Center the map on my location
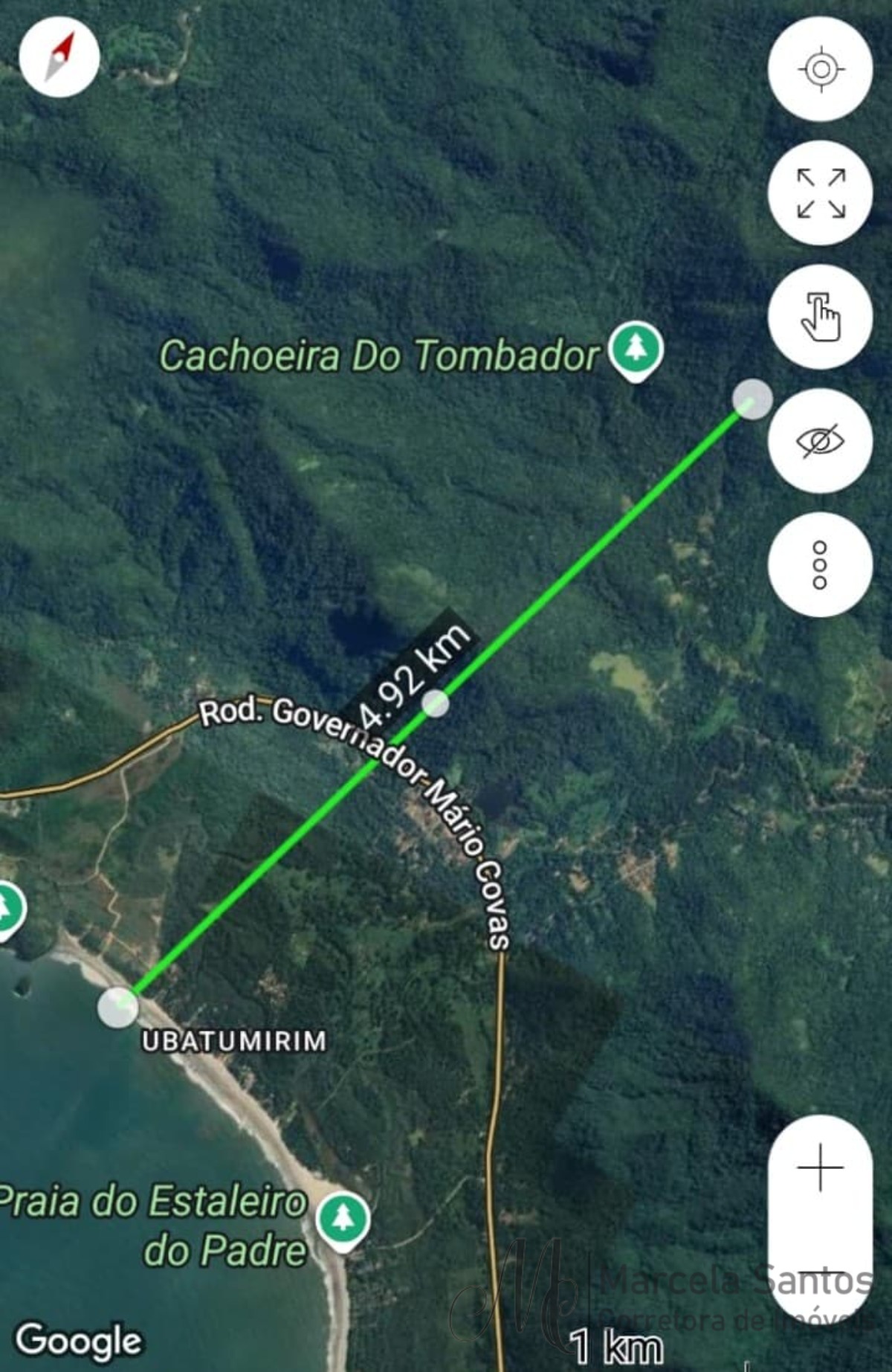This screenshot has height=1372, width=892. tap(820, 69)
